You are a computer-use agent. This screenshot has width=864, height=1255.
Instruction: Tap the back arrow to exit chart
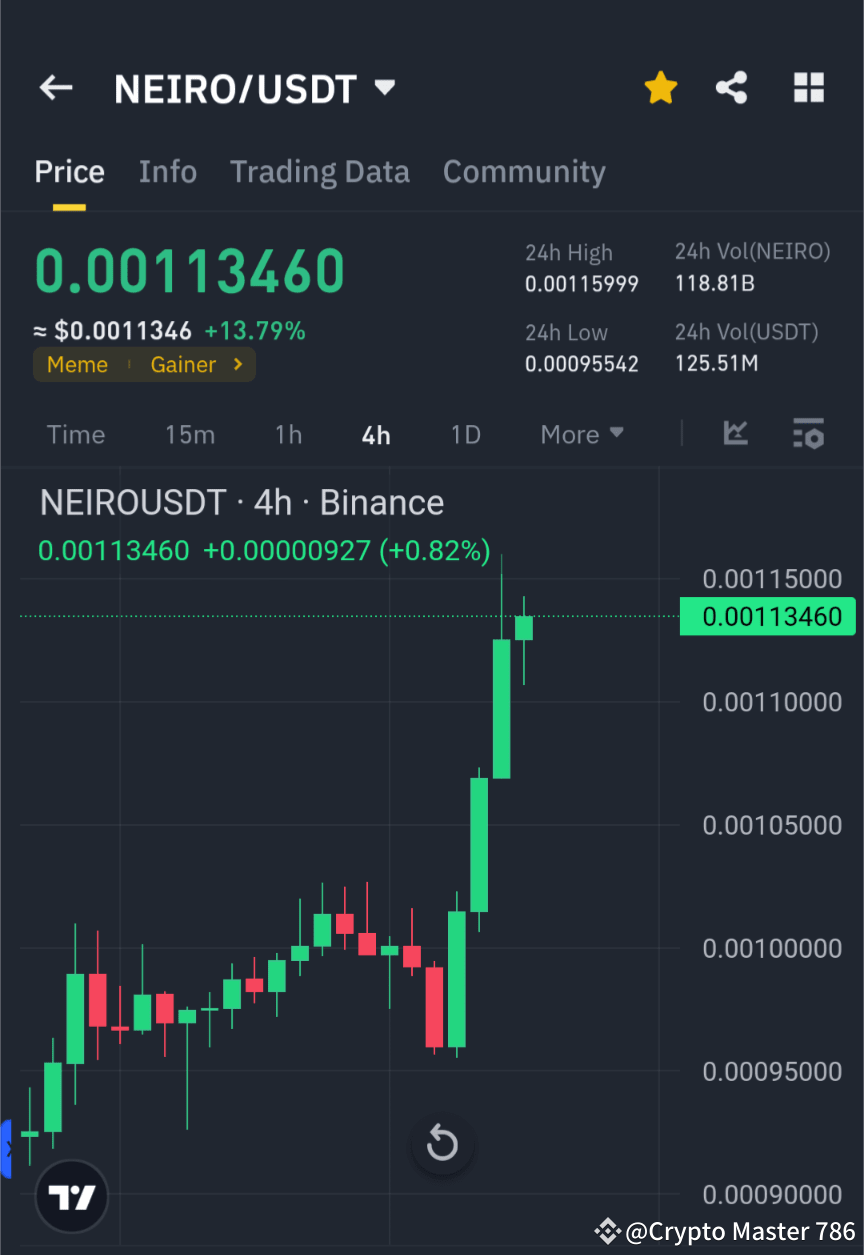click(x=55, y=88)
